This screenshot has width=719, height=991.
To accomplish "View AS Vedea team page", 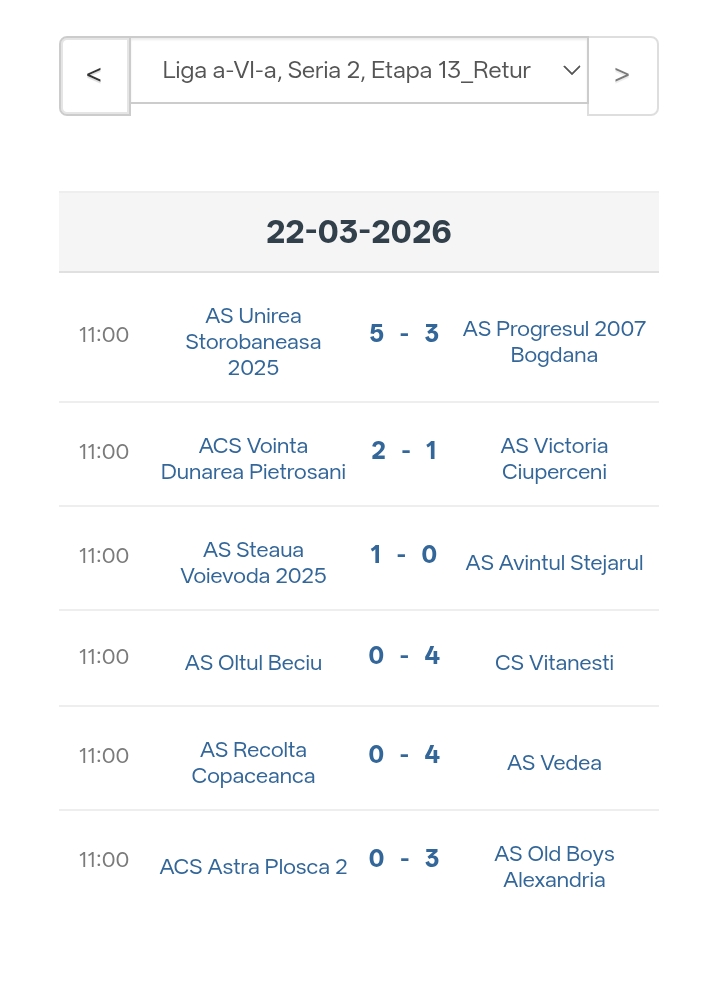I will pyautogui.click(x=554, y=763).
